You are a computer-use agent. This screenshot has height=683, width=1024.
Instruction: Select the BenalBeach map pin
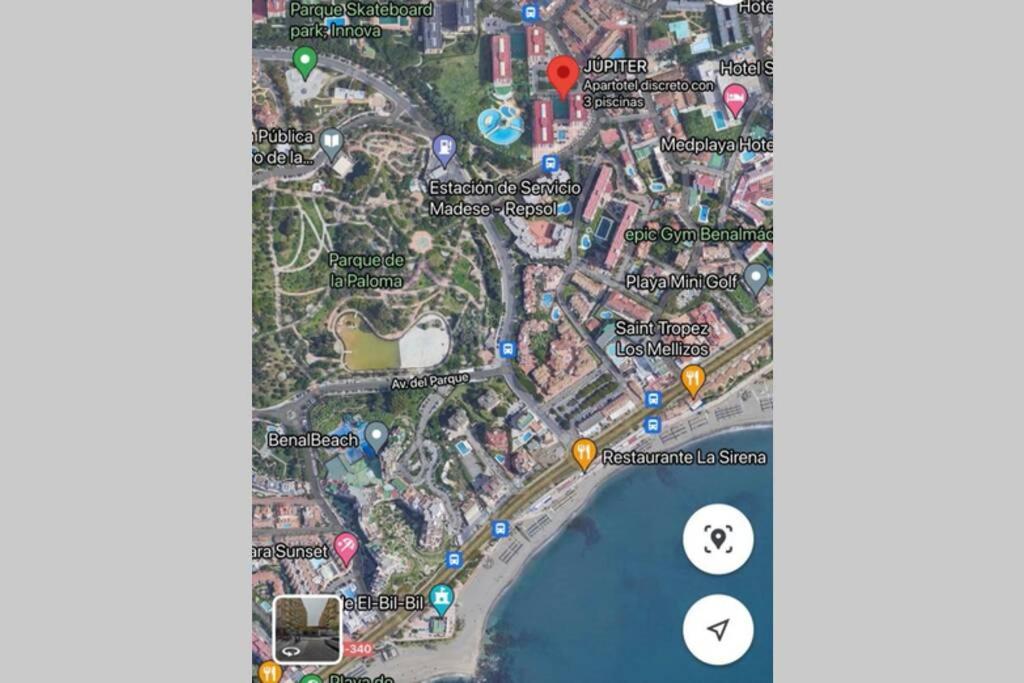(376, 436)
